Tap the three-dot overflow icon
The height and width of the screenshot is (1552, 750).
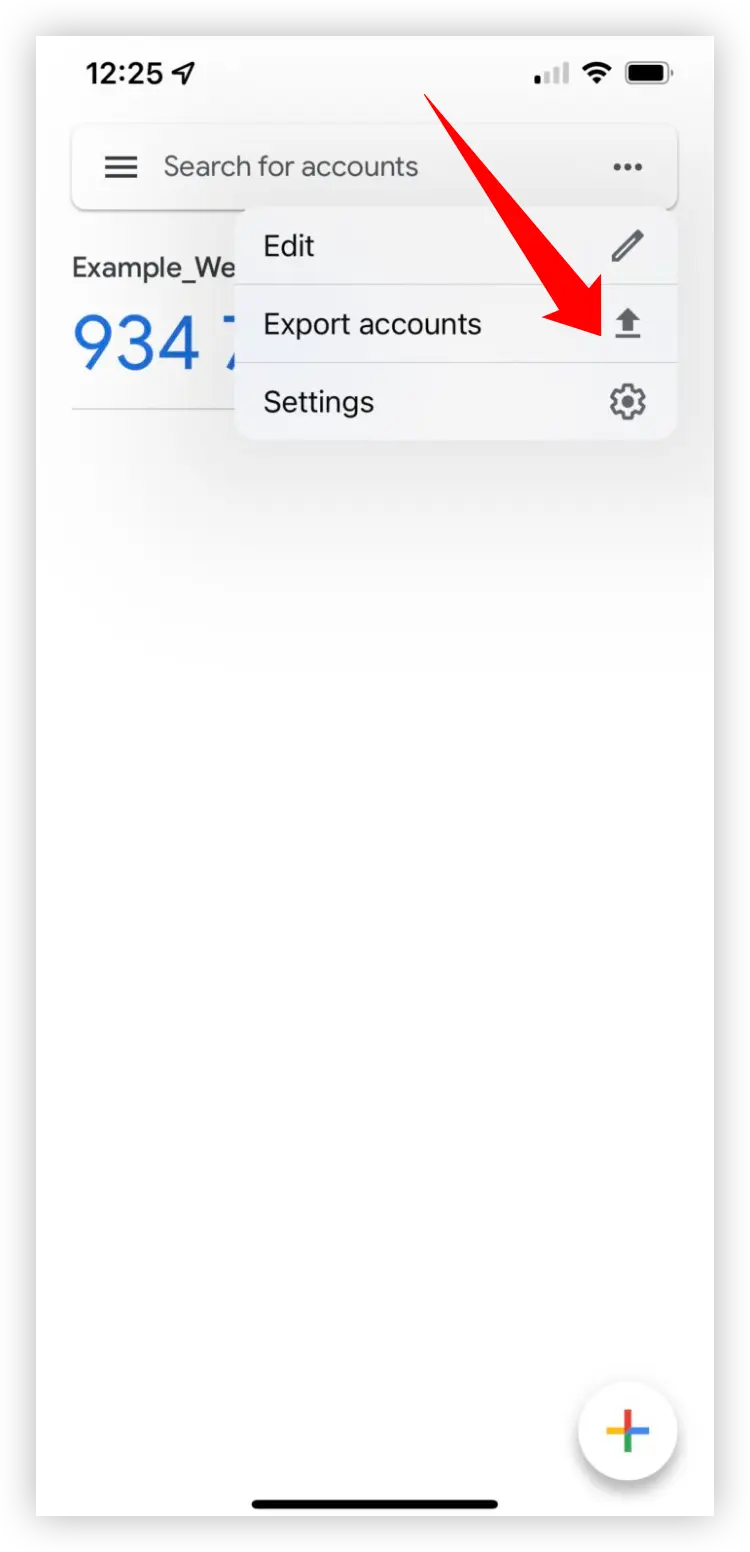[628, 167]
